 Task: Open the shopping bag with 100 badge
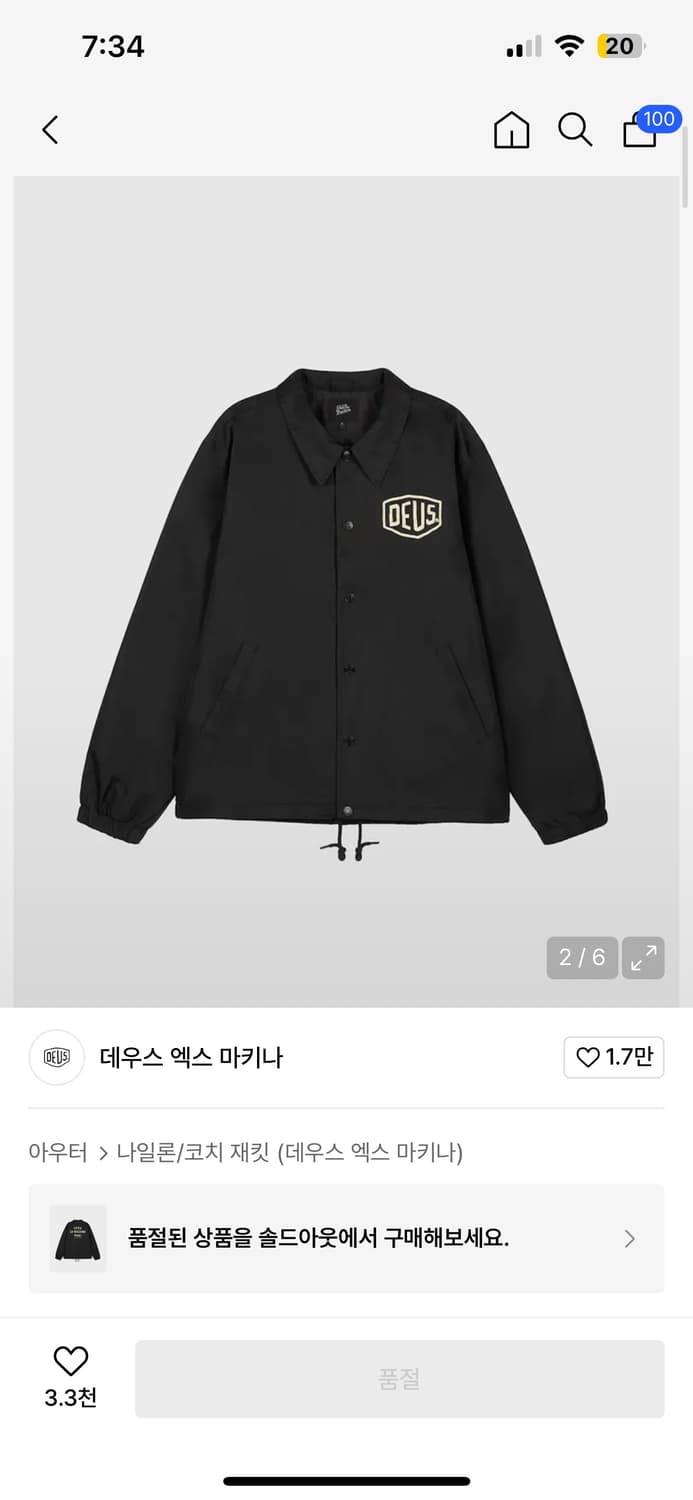pos(641,130)
